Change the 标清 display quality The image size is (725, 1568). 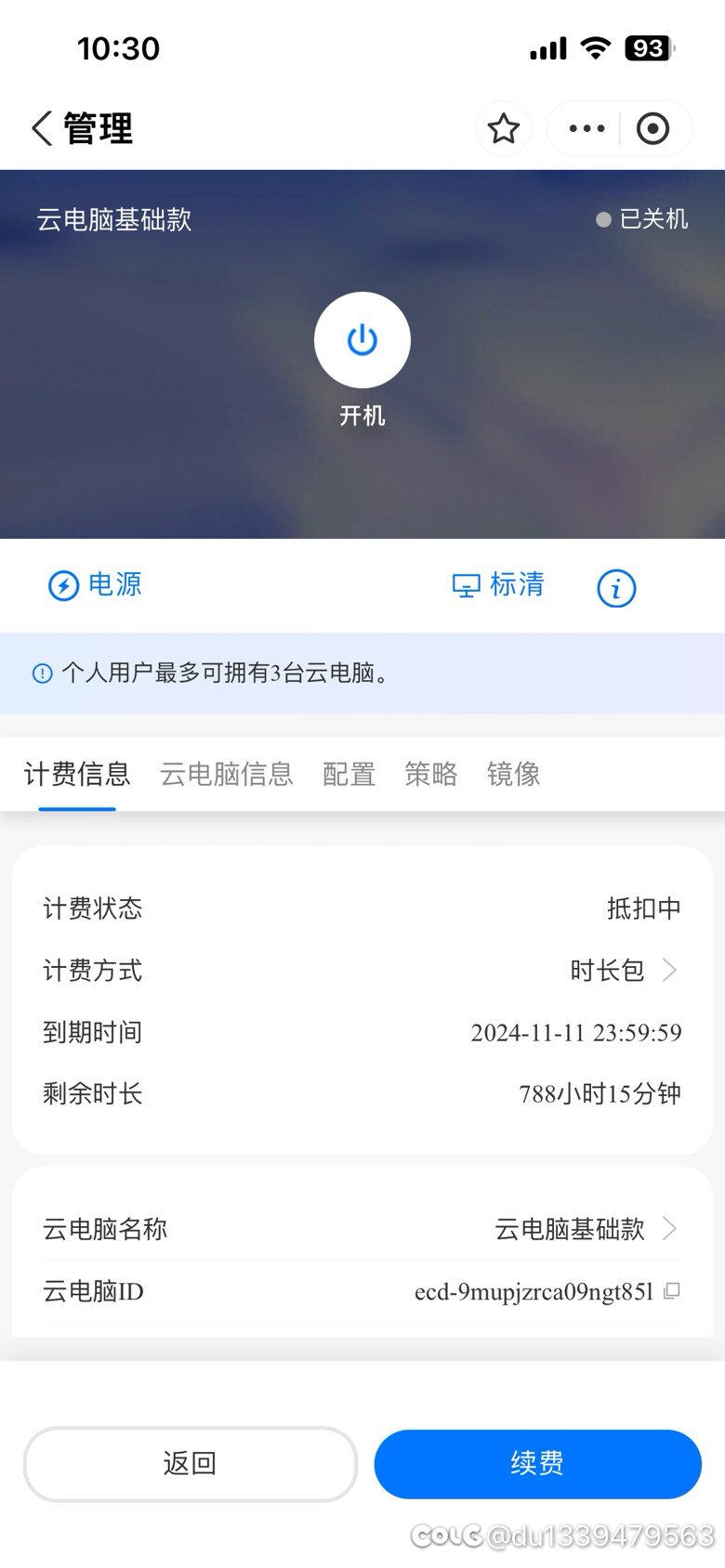pyautogui.click(x=498, y=585)
